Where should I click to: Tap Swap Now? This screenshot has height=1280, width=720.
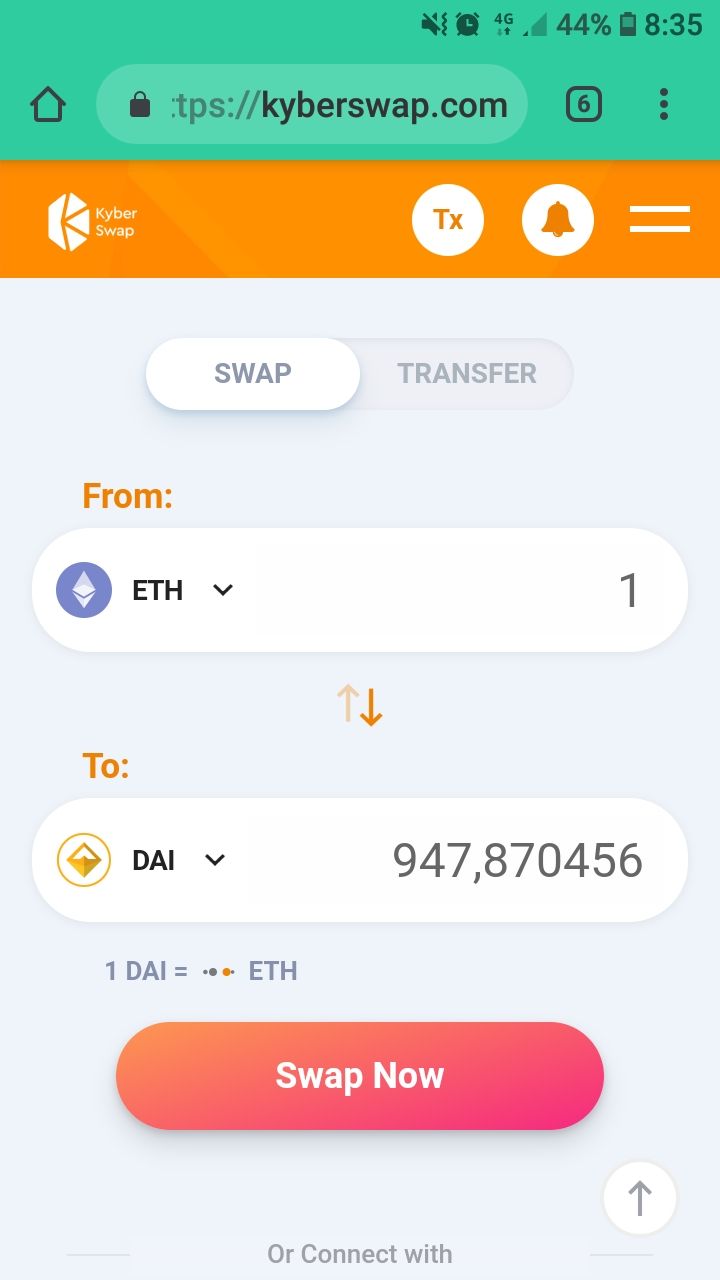360,1076
